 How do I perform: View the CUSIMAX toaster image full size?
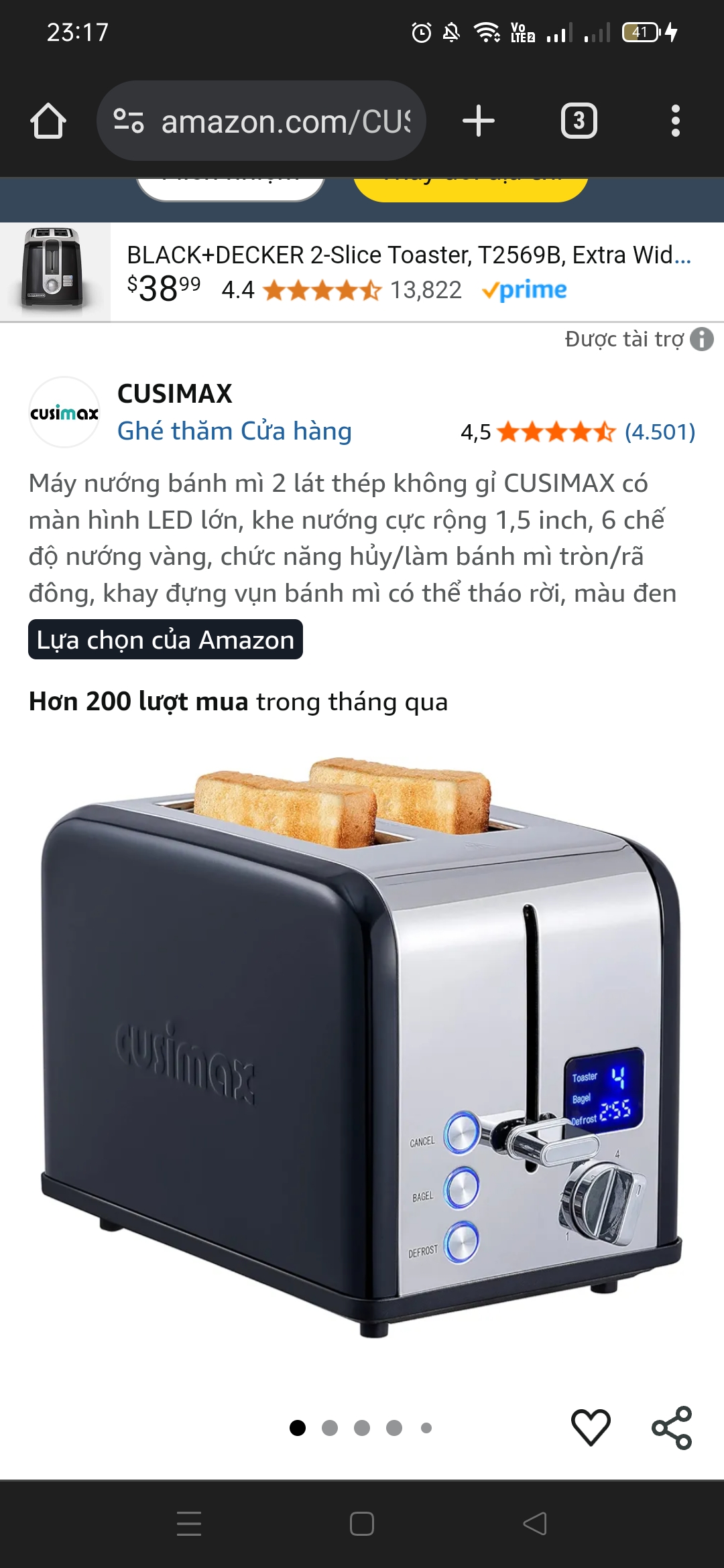click(x=362, y=1045)
